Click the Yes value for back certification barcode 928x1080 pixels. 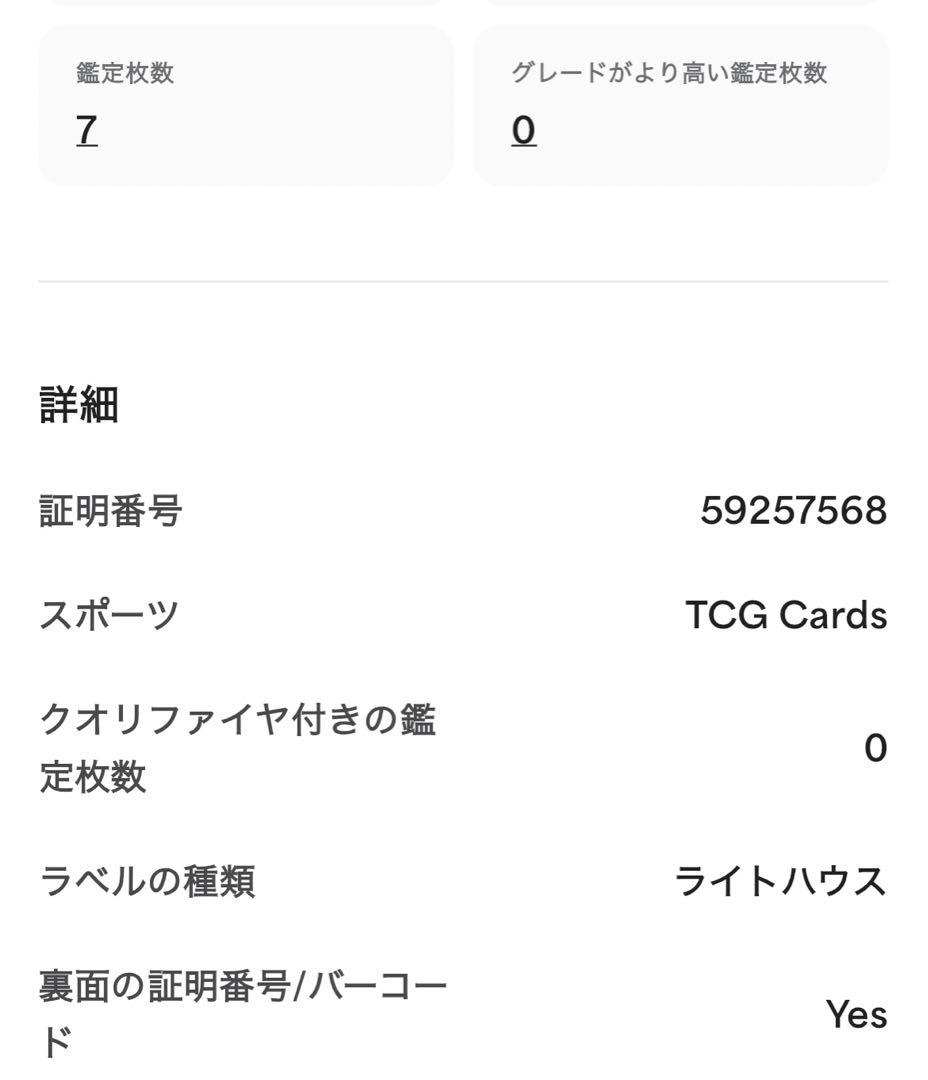click(856, 1016)
